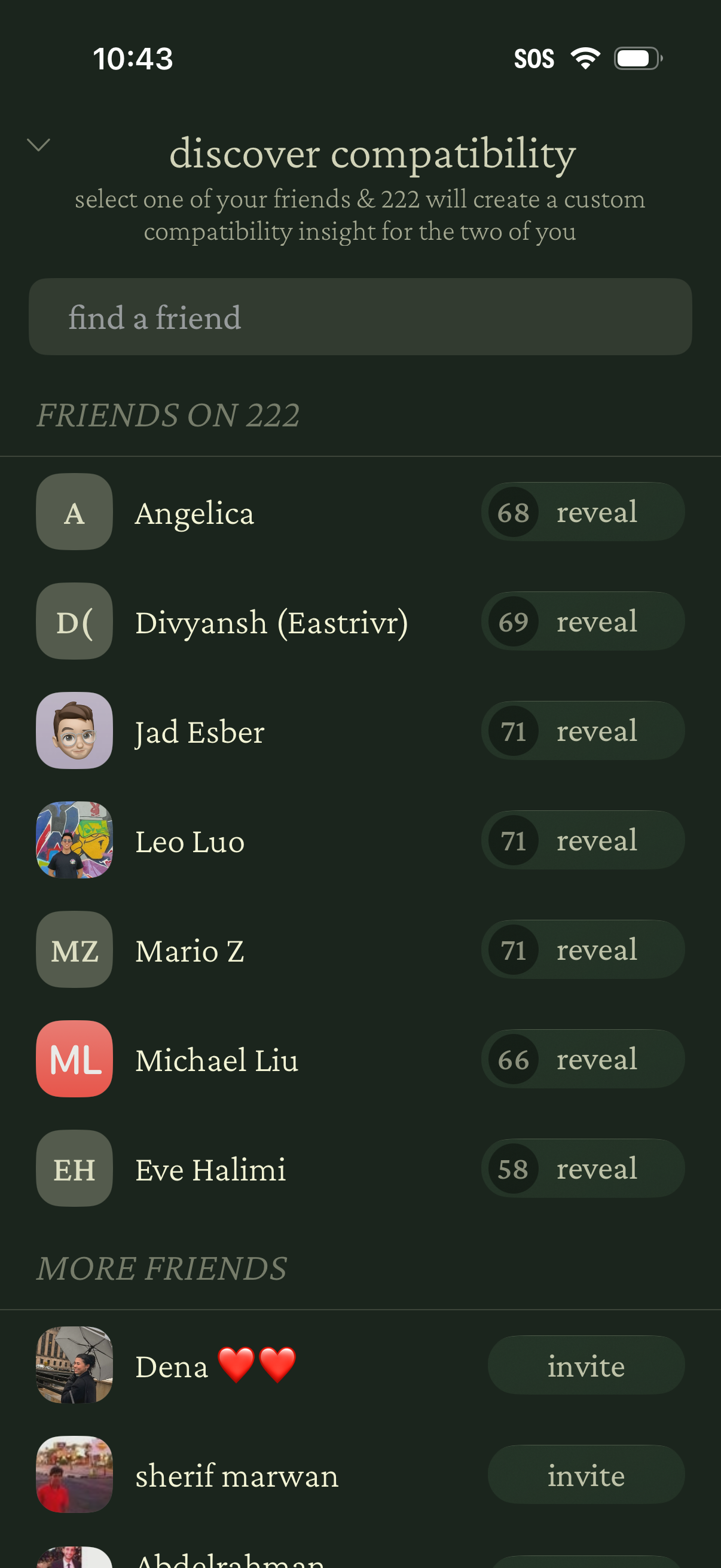Reveal compatibility with Jad Esber
Screen dimensions: 721x1568
tap(582, 730)
